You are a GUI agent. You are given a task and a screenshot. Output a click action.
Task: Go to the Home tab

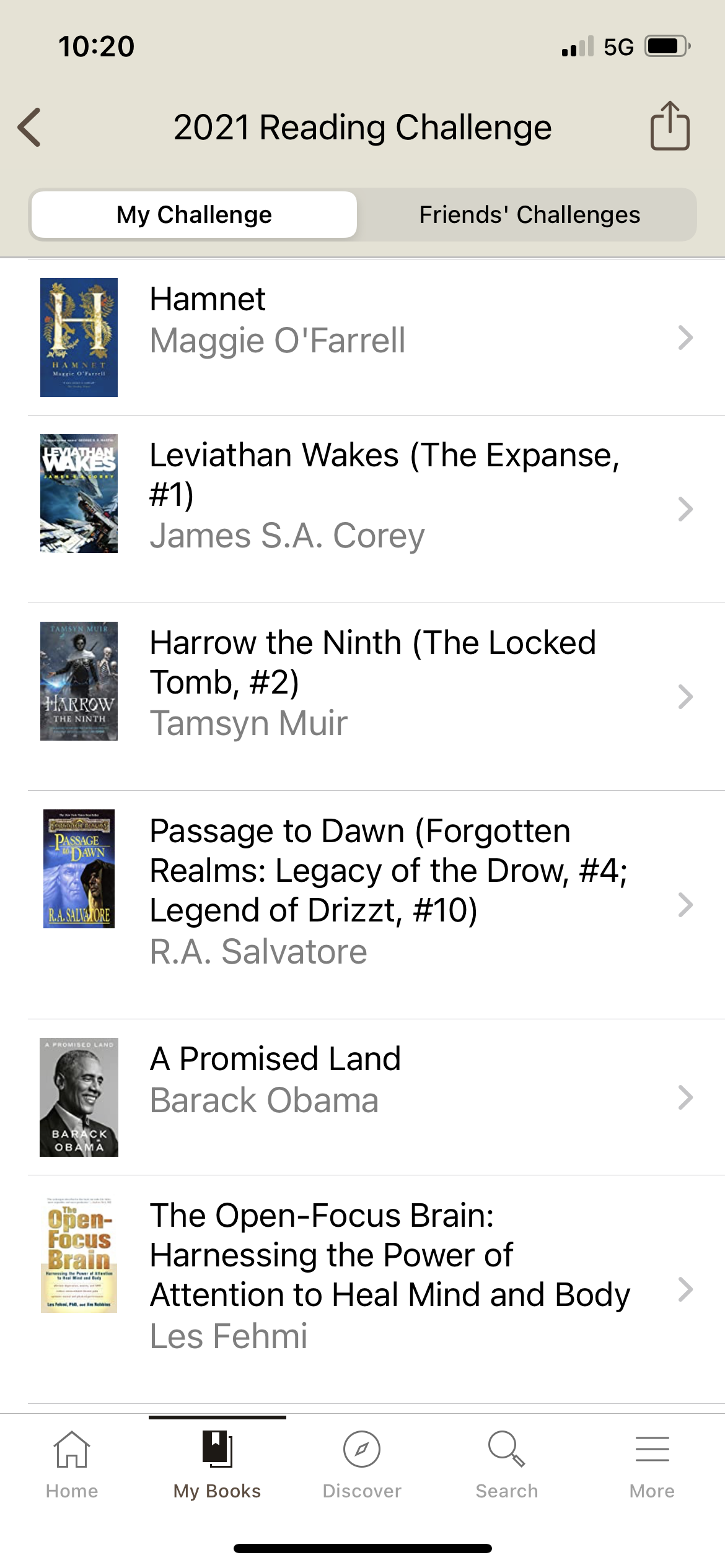[x=72, y=1464]
